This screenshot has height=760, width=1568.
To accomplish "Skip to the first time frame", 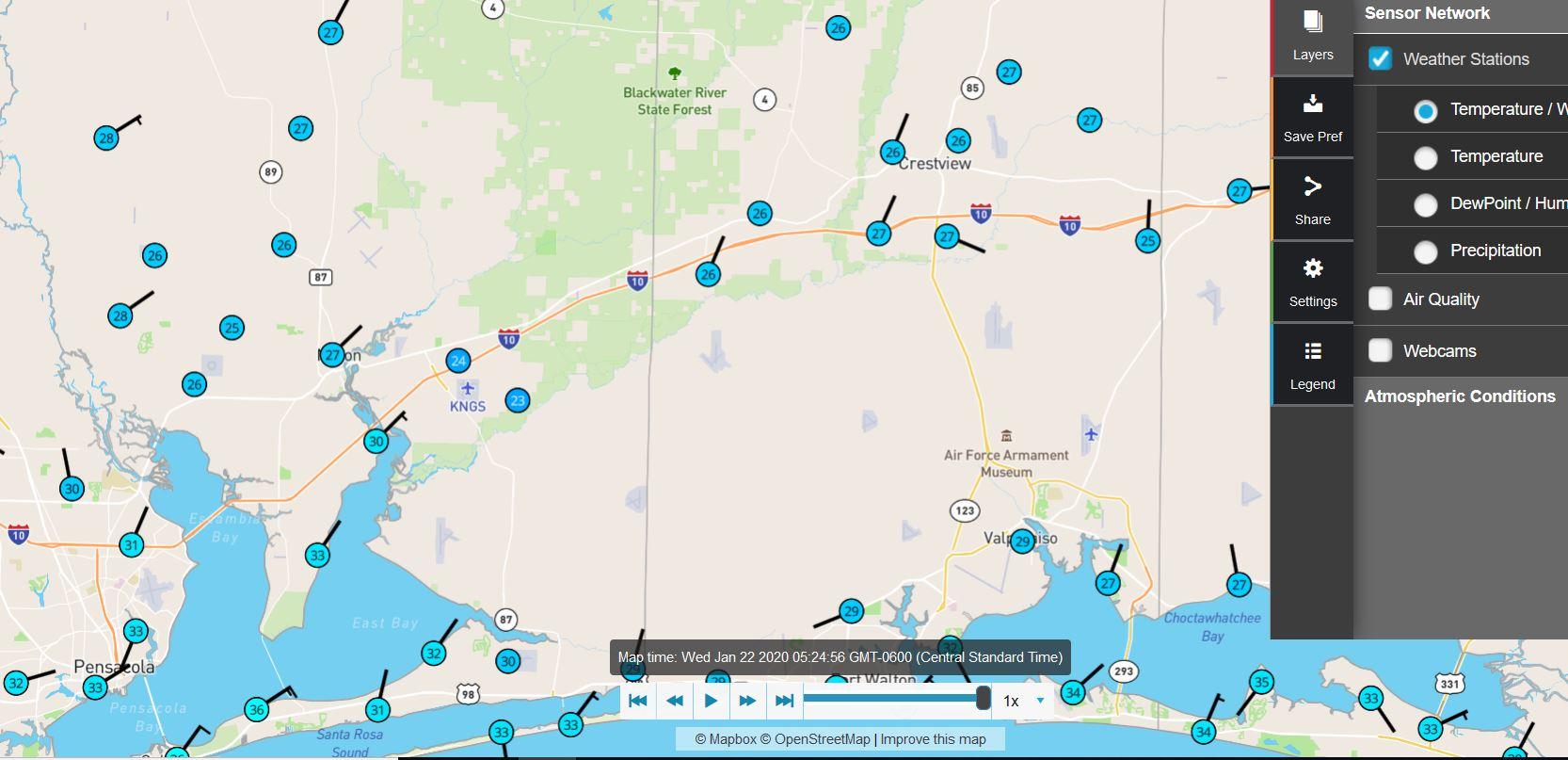I will coord(637,701).
